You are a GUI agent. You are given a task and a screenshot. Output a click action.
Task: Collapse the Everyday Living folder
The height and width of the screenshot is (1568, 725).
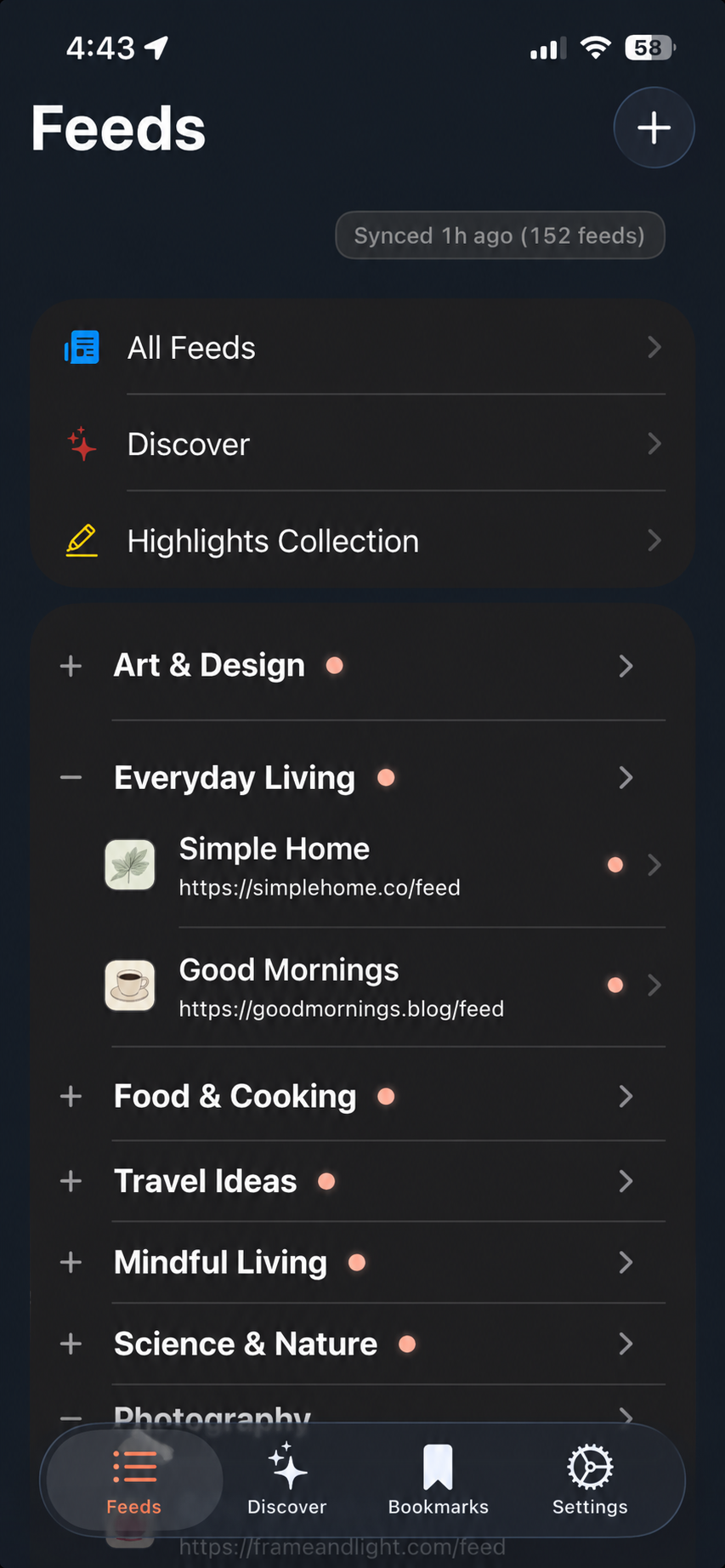pyautogui.click(x=71, y=776)
